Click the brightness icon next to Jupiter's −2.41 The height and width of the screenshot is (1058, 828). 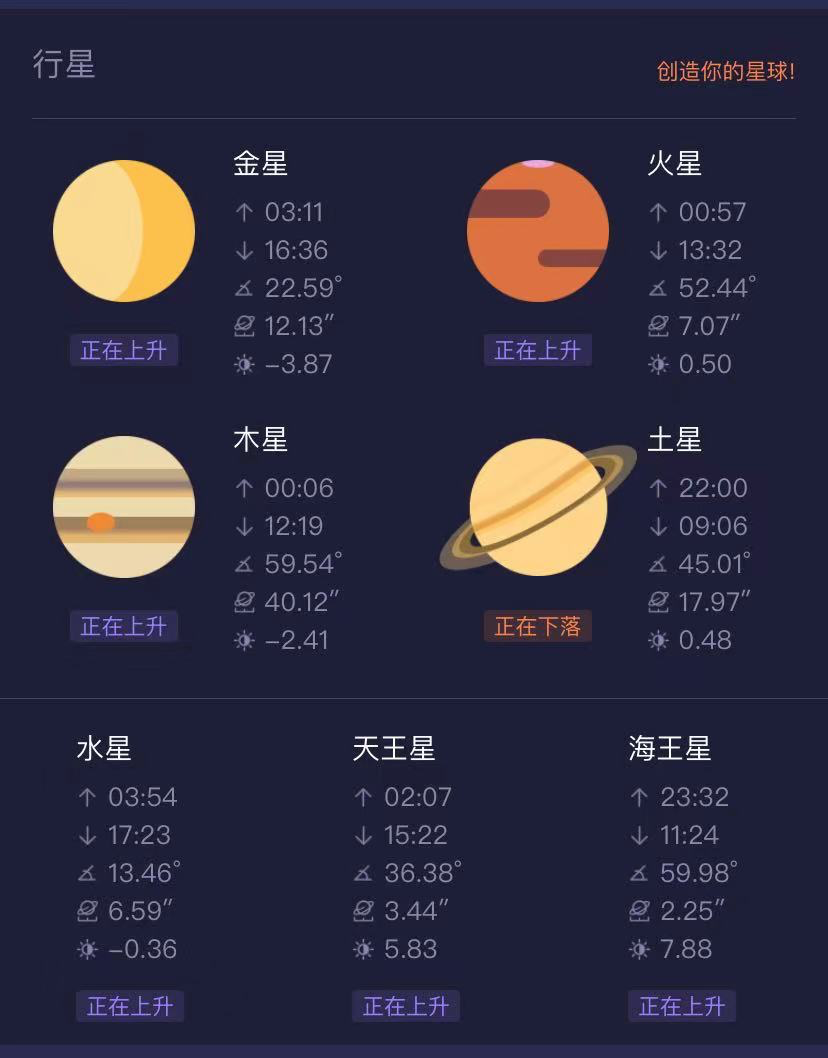coord(243,640)
